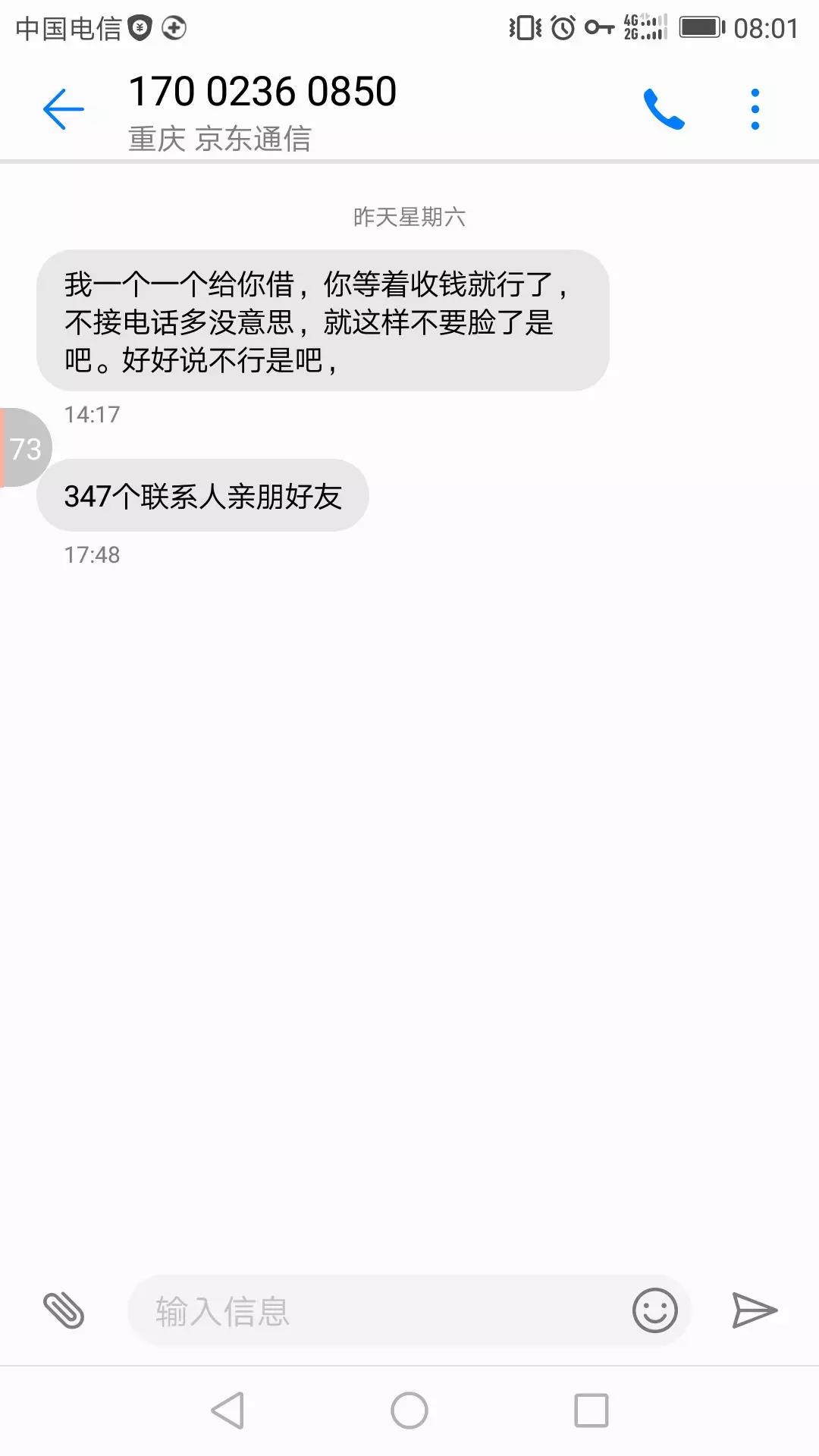Tap the send arrow icon
The image size is (819, 1456).
pyautogui.click(x=755, y=1310)
